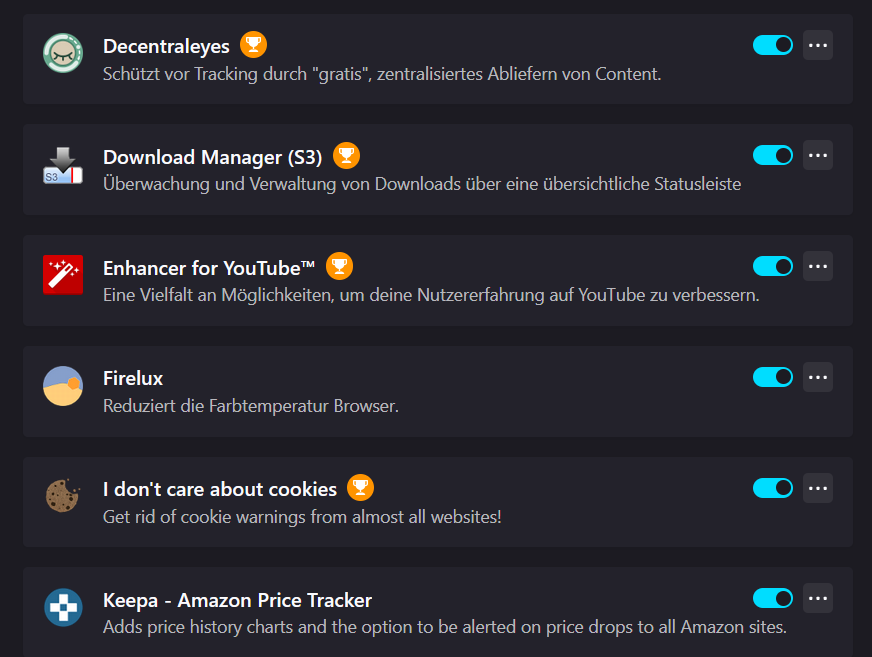872x657 pixels.
Task: Show options for I don't care about cookies
Action: tap(818, 488)
